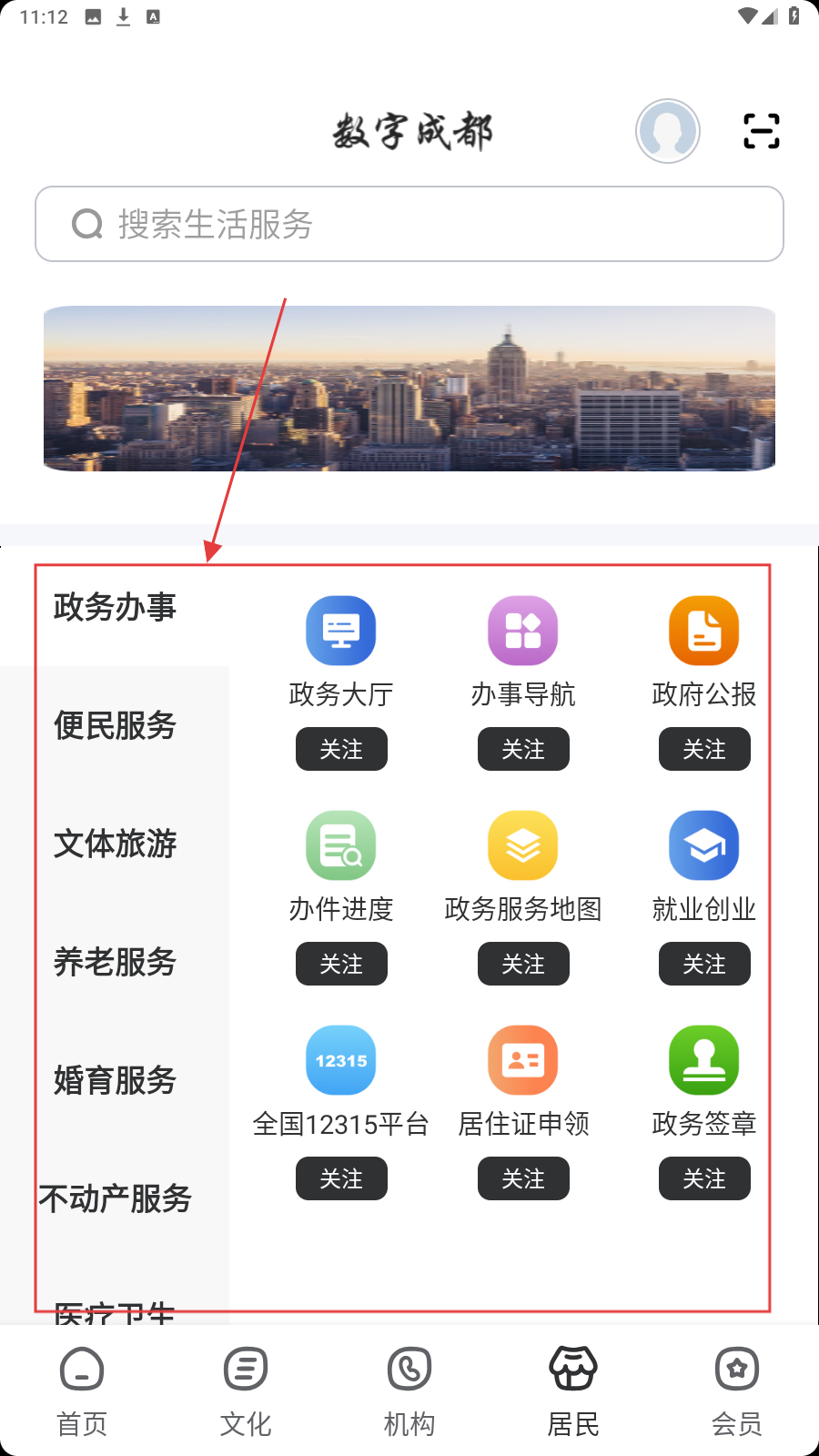Follow 就业创业 with its 关注 button
The image size is (819, 1456).
pyautogui.click(x=704, y=964)
